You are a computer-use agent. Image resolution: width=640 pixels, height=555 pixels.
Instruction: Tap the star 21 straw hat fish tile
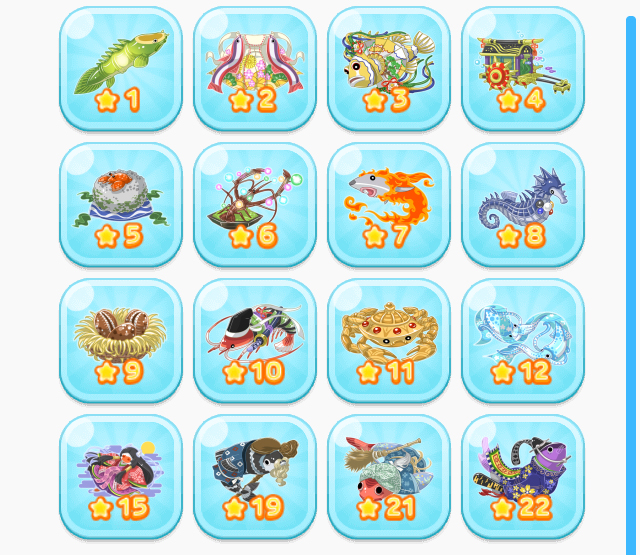(x=389, y=476)
